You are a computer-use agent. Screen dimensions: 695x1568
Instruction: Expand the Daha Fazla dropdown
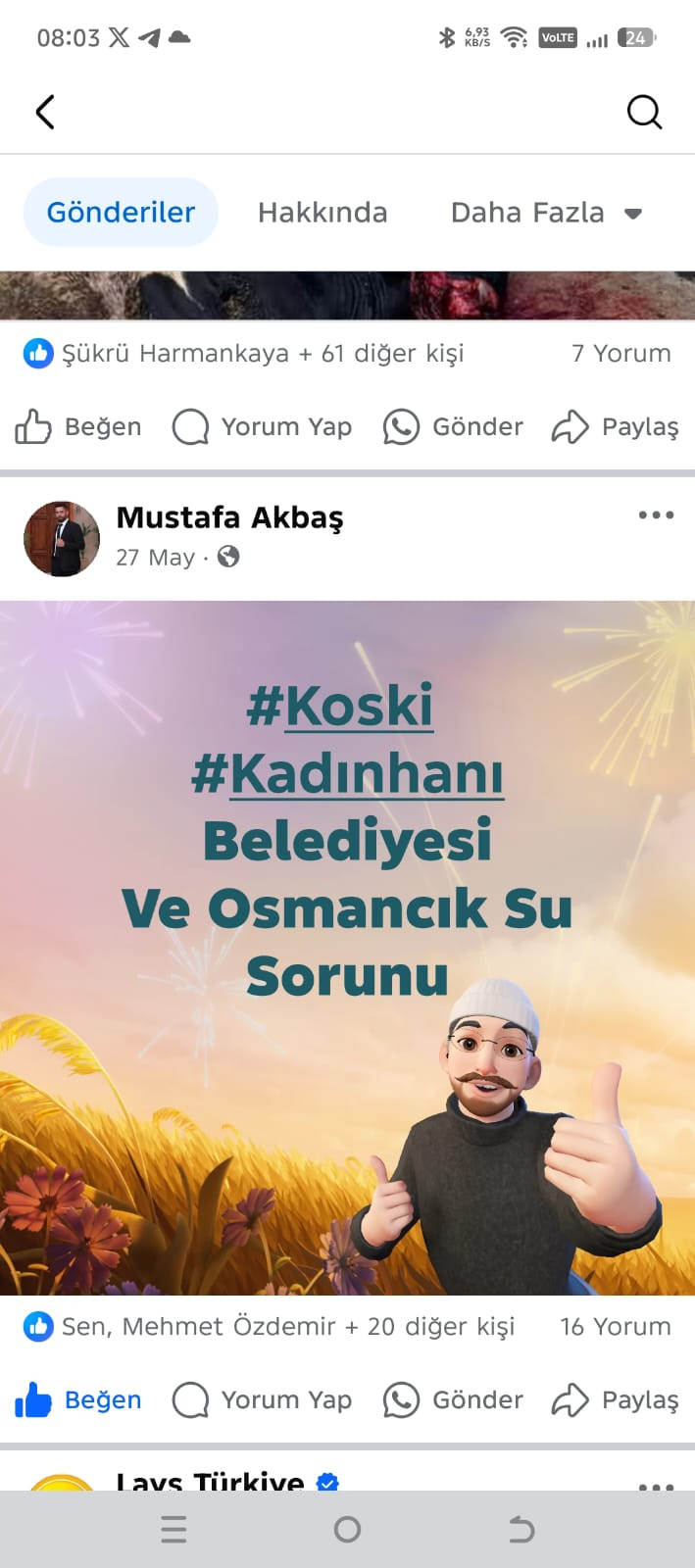point(546,213)
